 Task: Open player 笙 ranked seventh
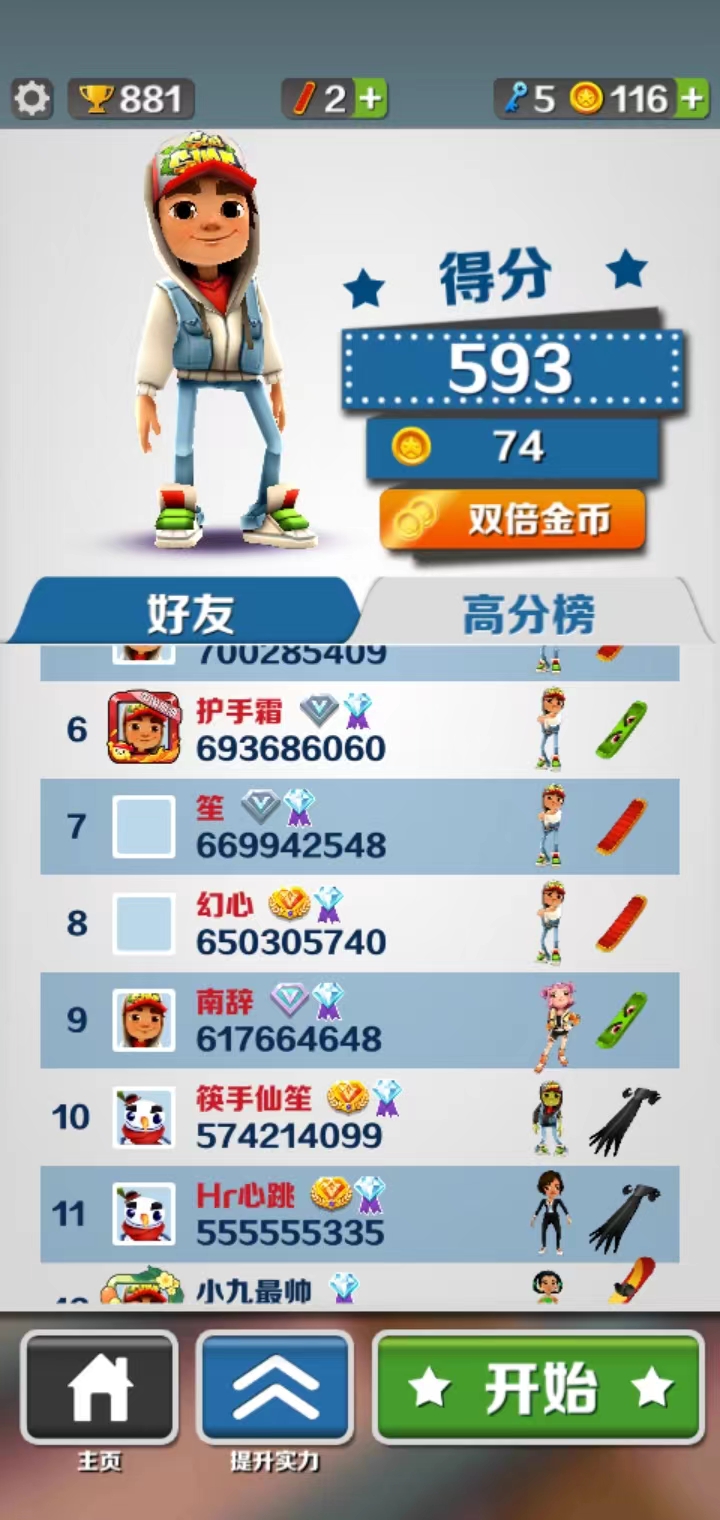[360, 827]
